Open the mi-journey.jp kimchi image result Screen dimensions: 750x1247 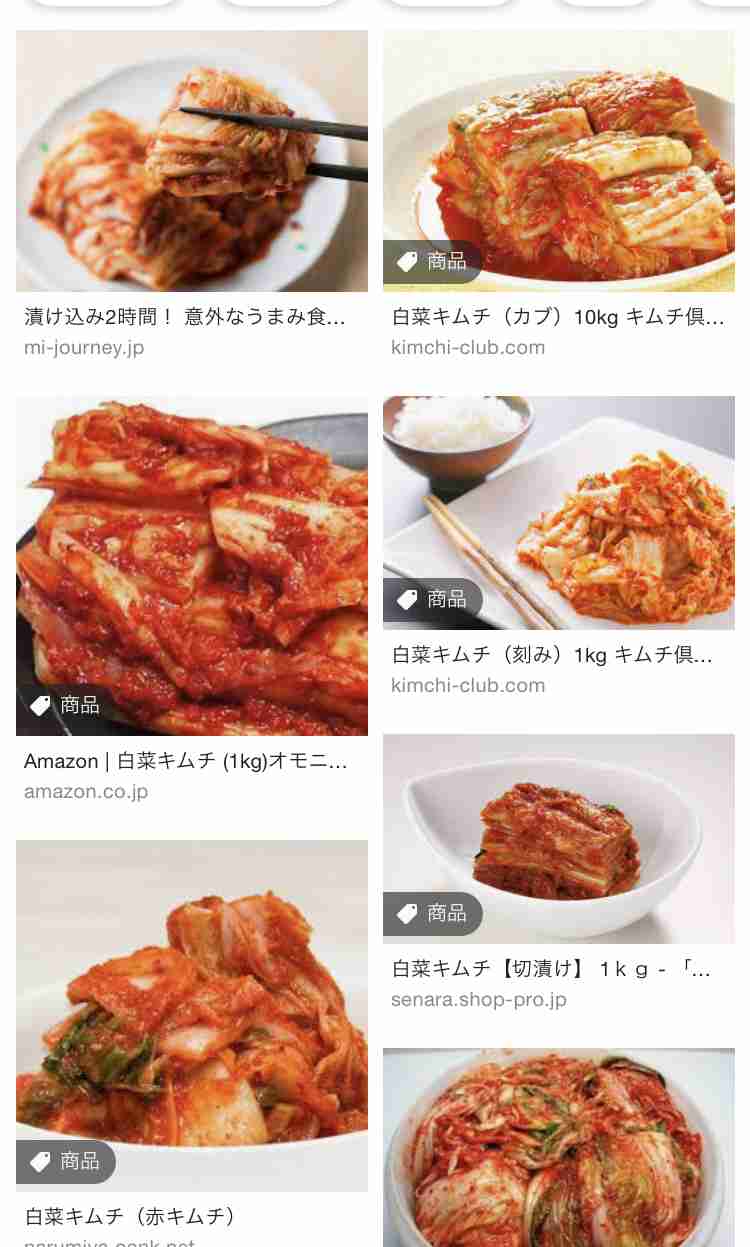point(192,161)
